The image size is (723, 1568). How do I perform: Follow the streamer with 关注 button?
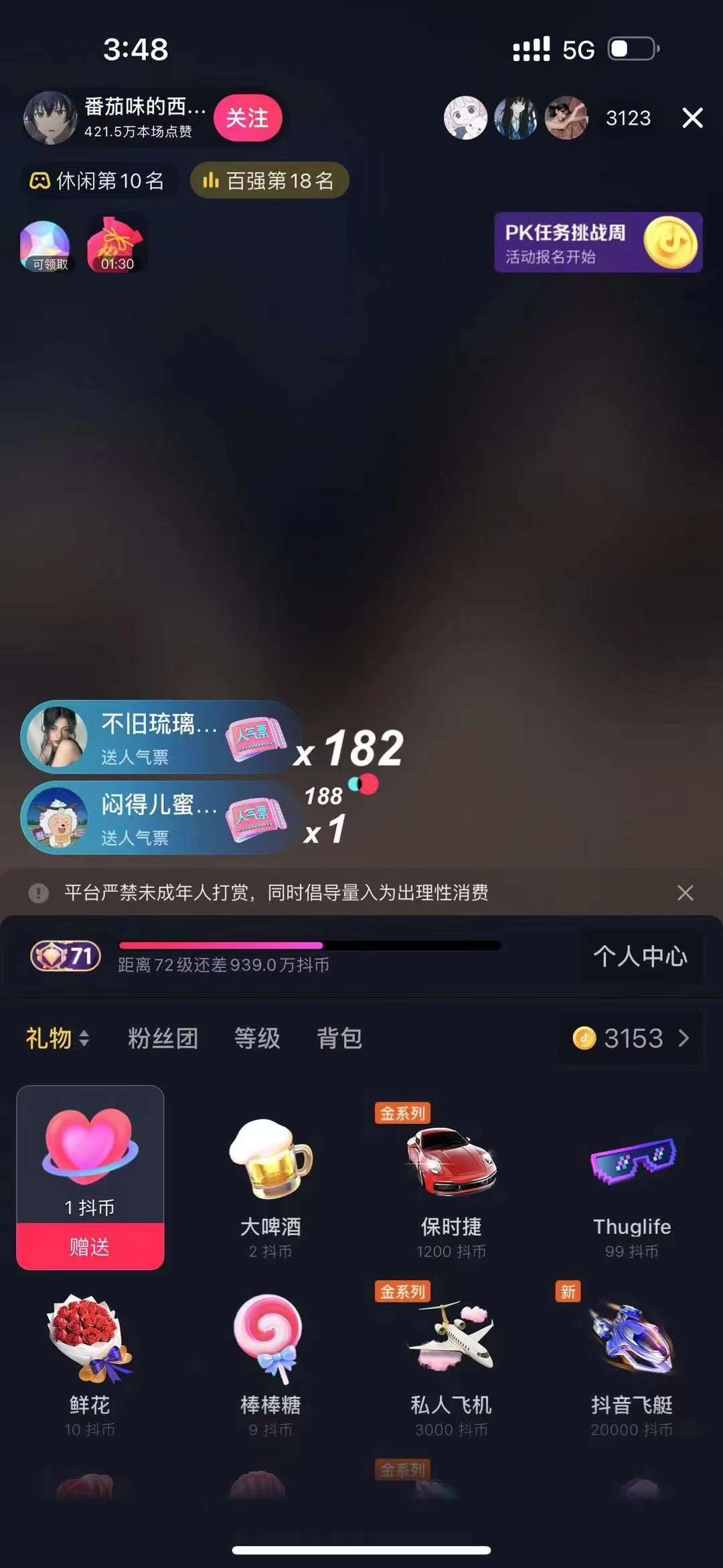coord(248,118)
